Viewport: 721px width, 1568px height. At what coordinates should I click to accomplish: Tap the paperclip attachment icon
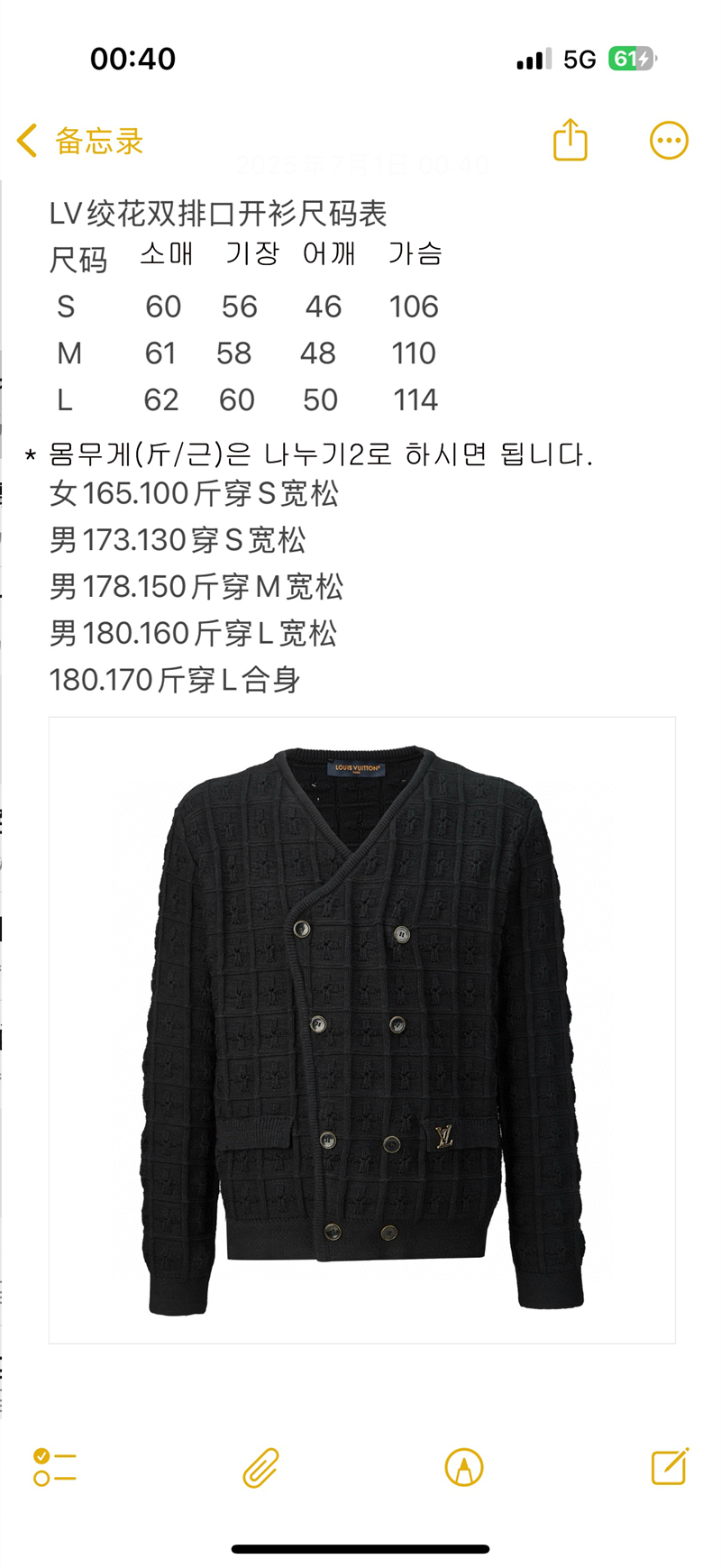pyautogui.click(x=260, y=1467)
